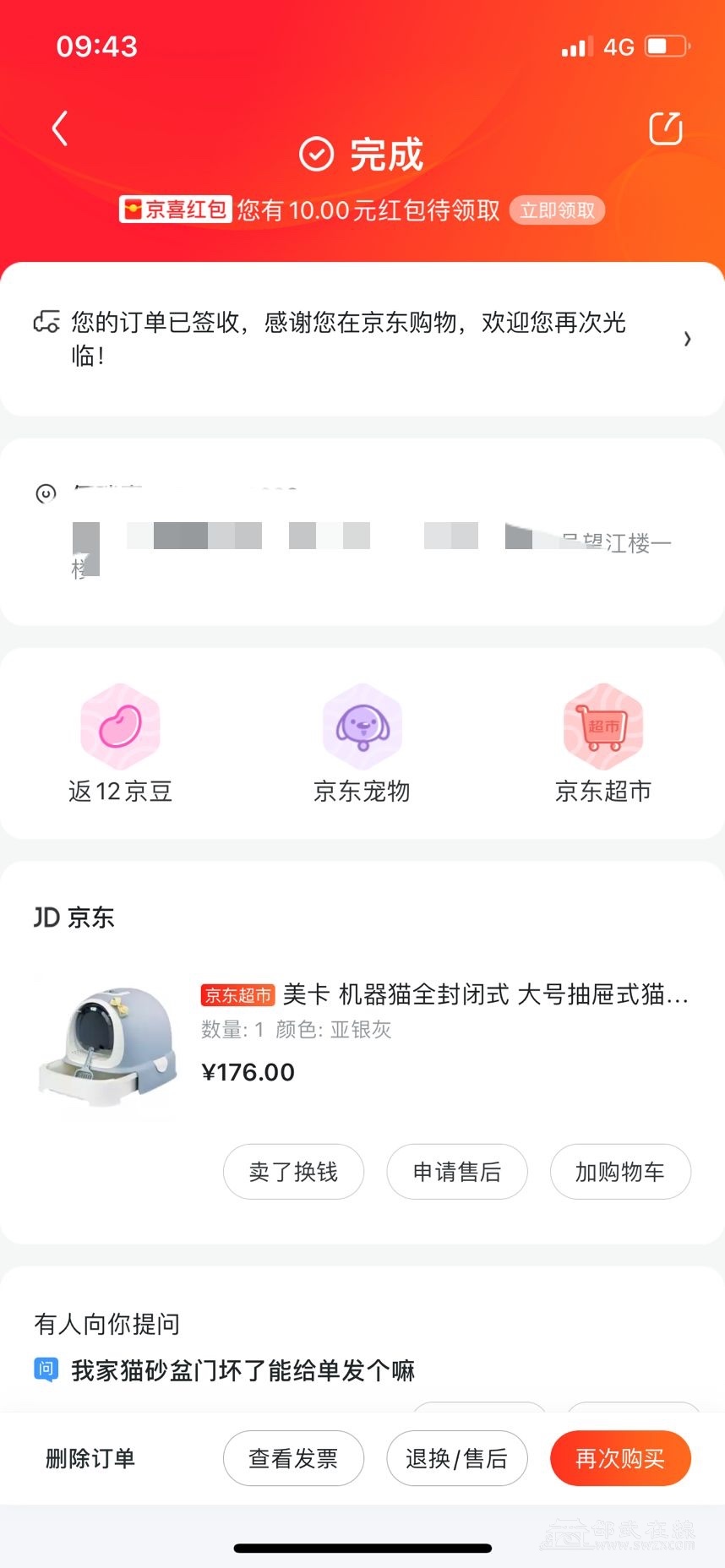Buy again with the 再次购买 button

(620, 1458)
